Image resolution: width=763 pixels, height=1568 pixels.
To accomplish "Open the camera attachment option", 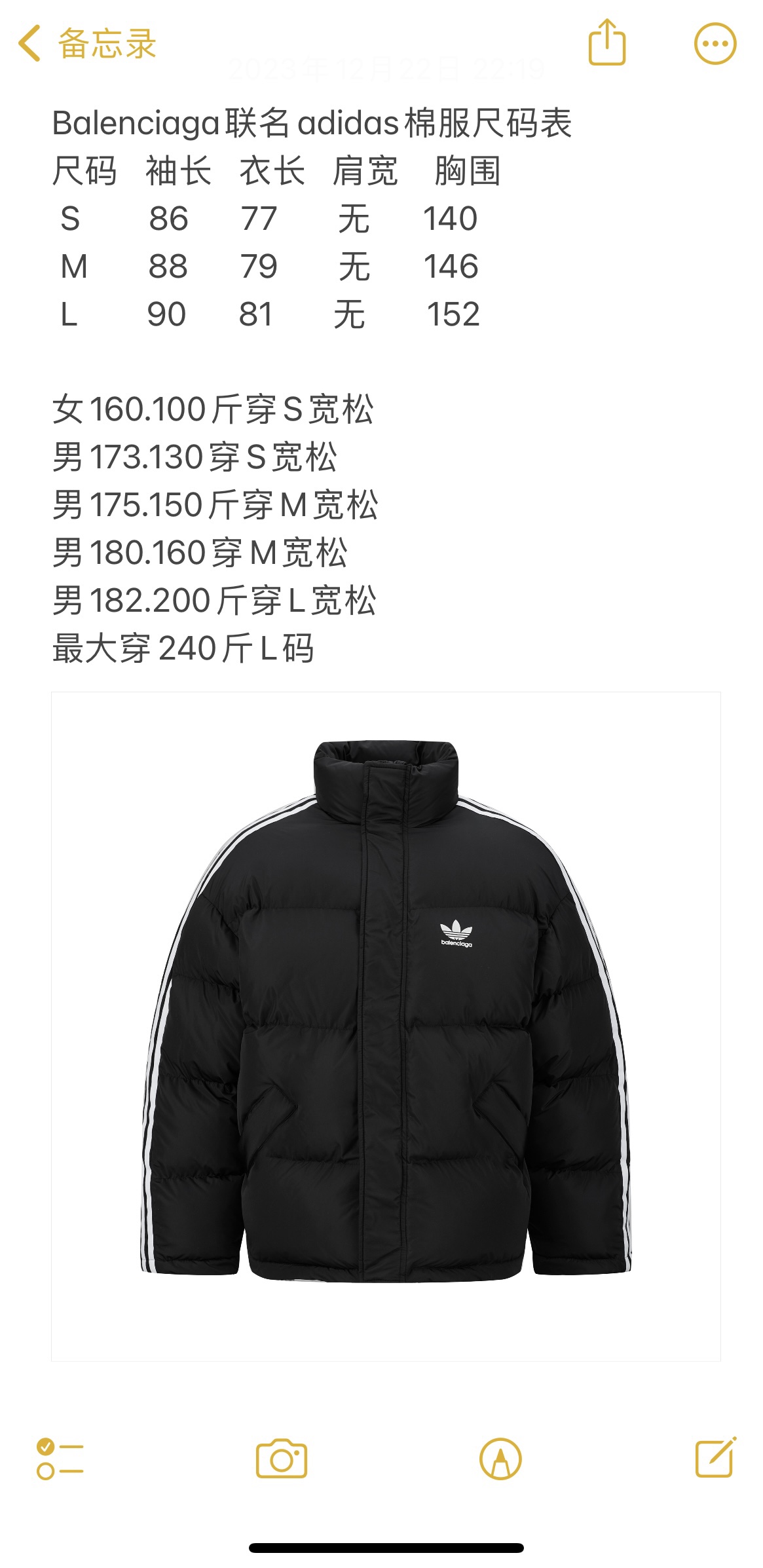I will click(x=282, y=1459).
